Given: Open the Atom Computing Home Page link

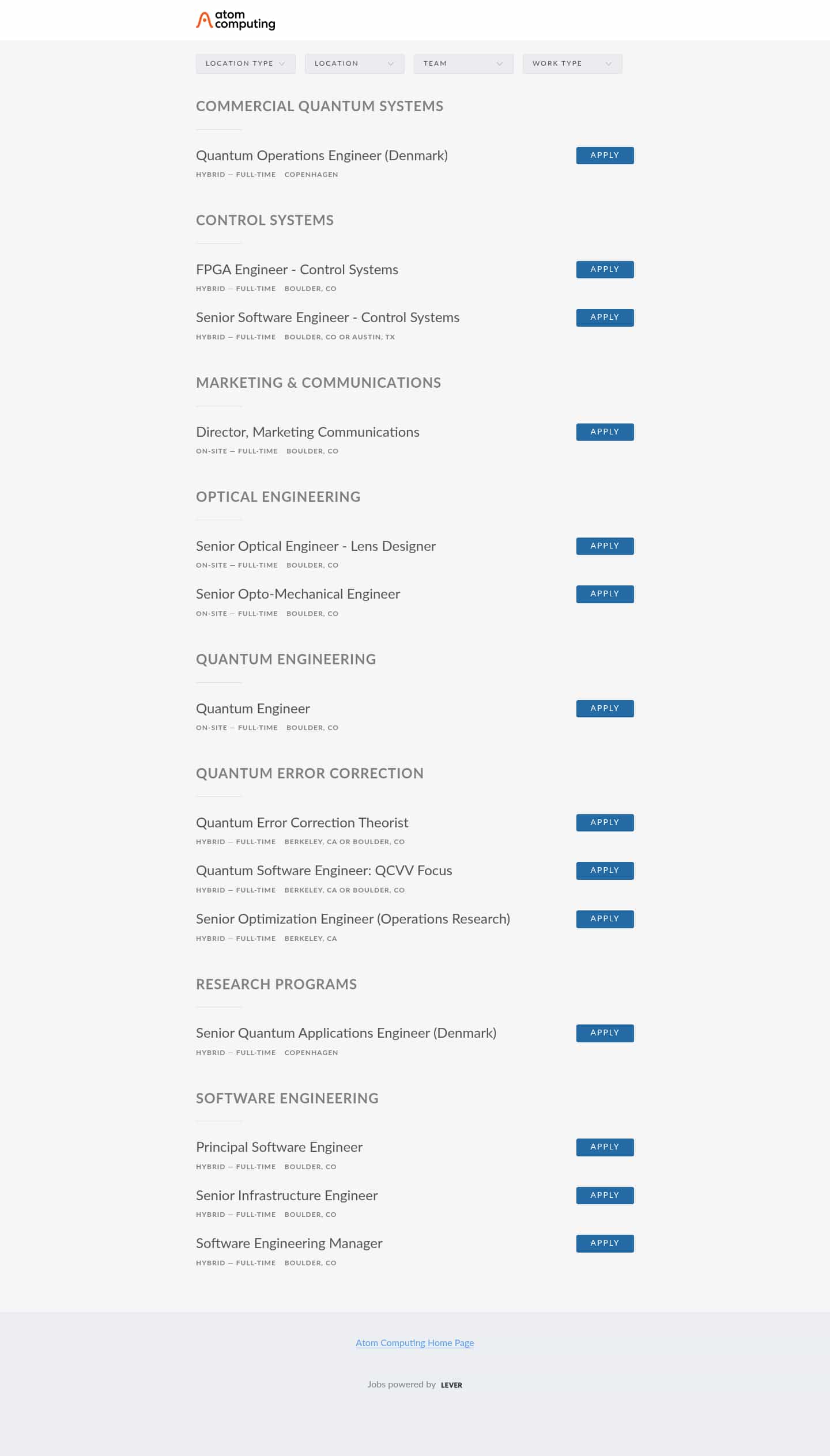Looking at the screenshot, I should point(414,1342).
